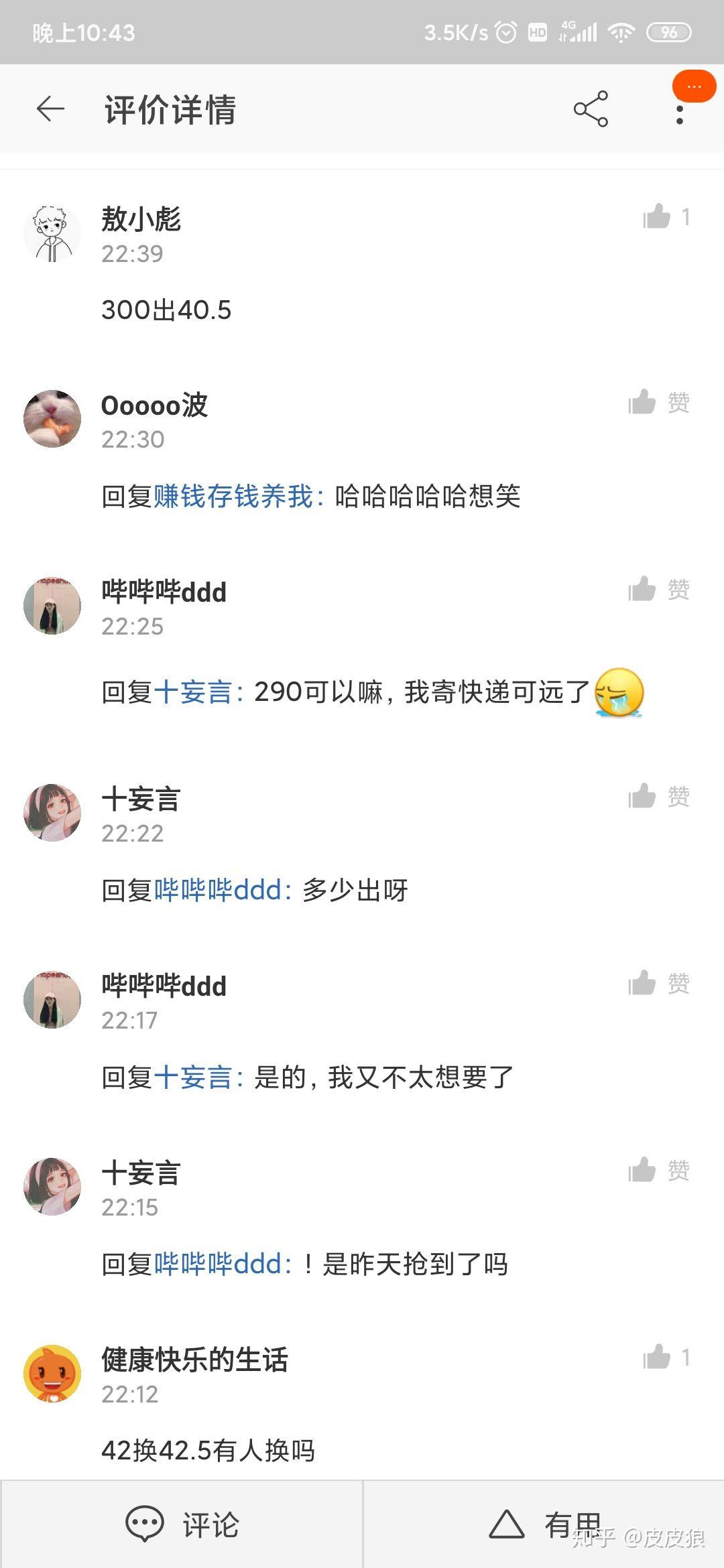Like 十妄言's 22:15 comment
Screen dimensions: 724x1568
[x=643, y=1171]
